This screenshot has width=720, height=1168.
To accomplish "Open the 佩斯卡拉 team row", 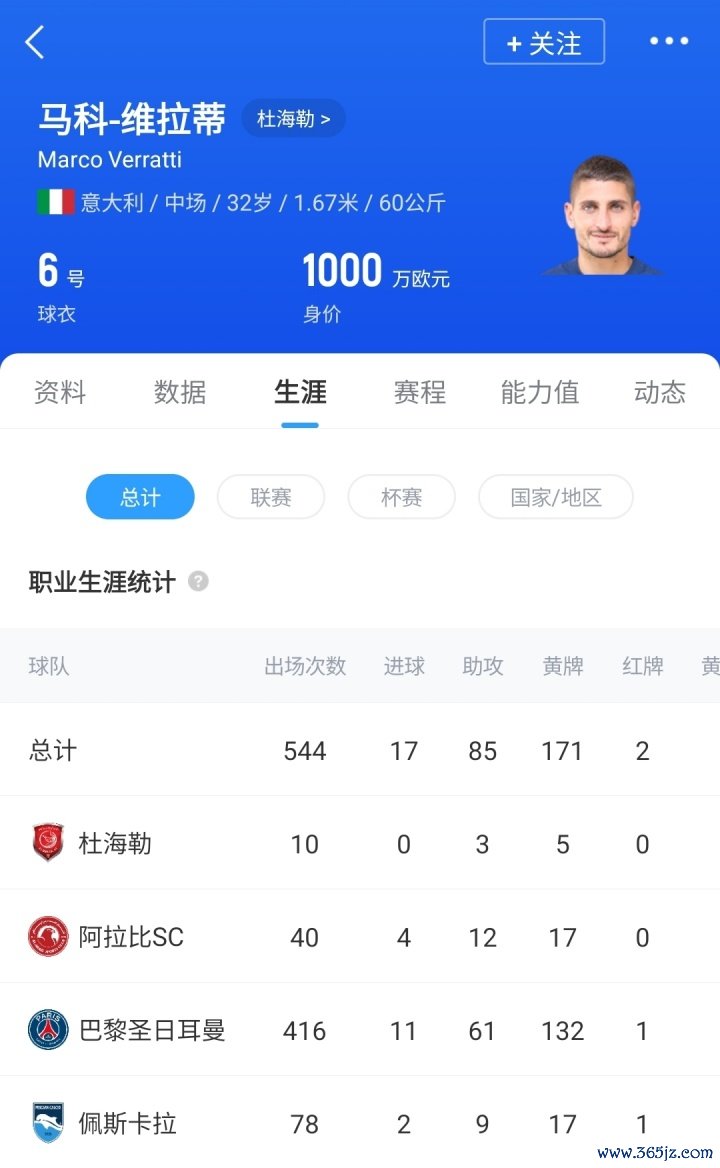I will point(128,1123).
